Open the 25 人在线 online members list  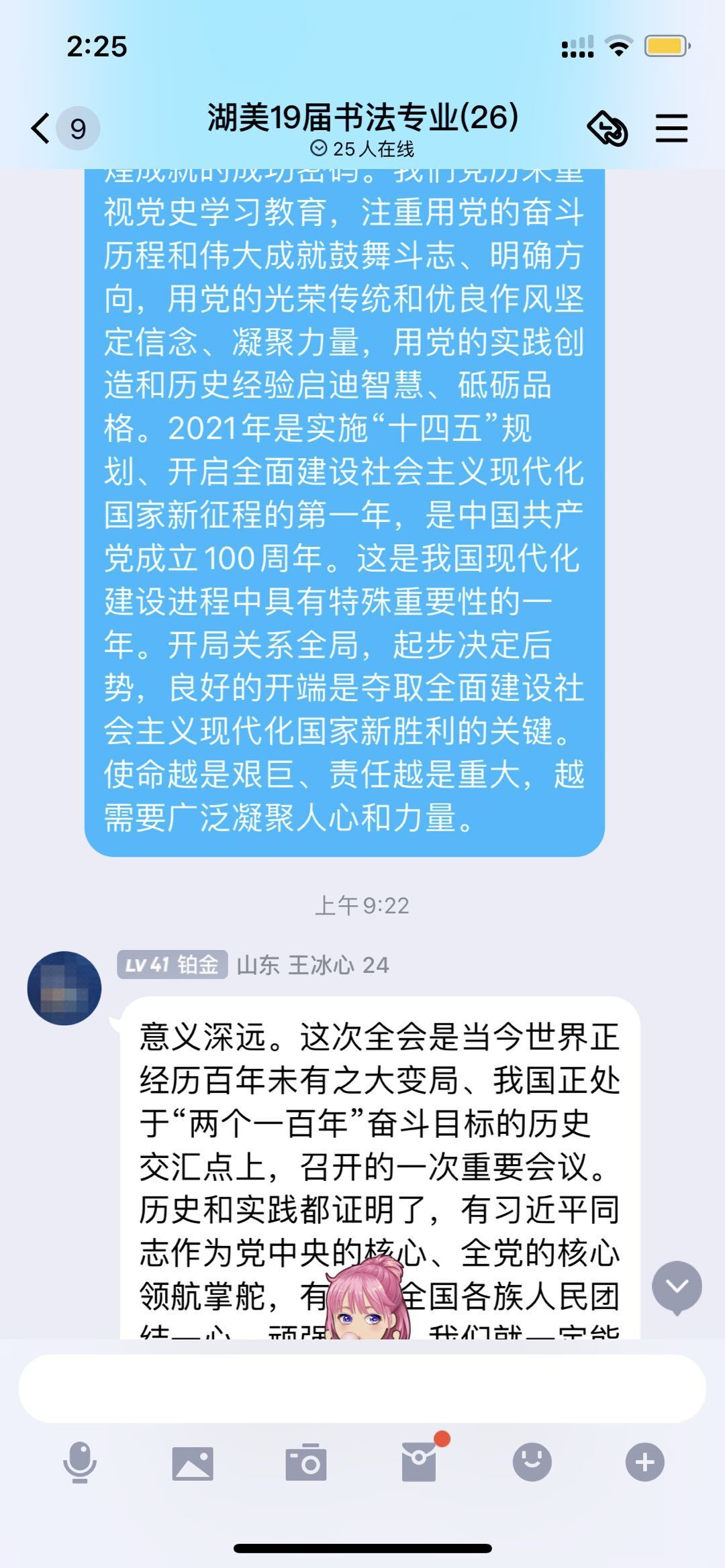coord(362,149)
